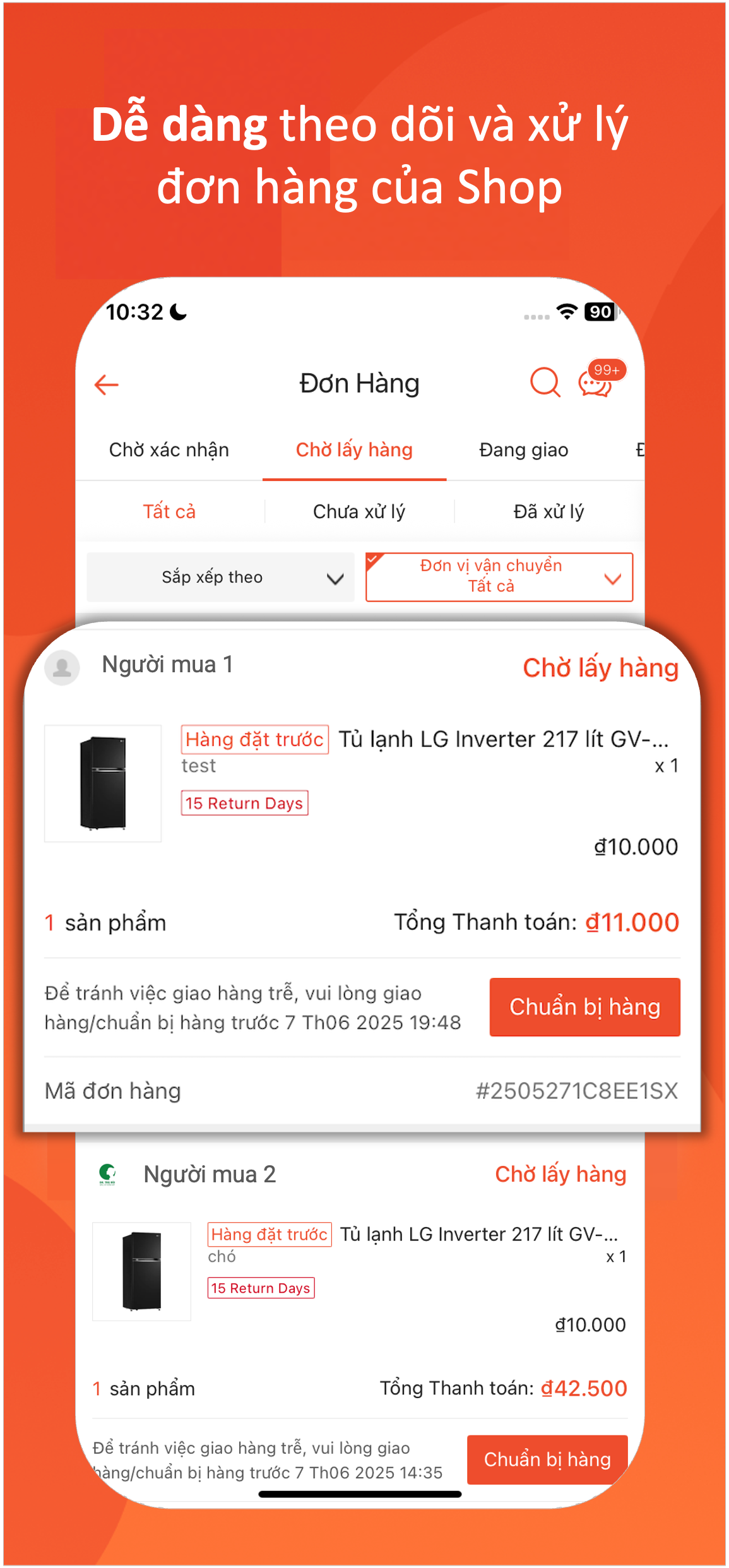Open the chat icon with 99+ badge
The image size is (729, 1568).
point(596,384)
